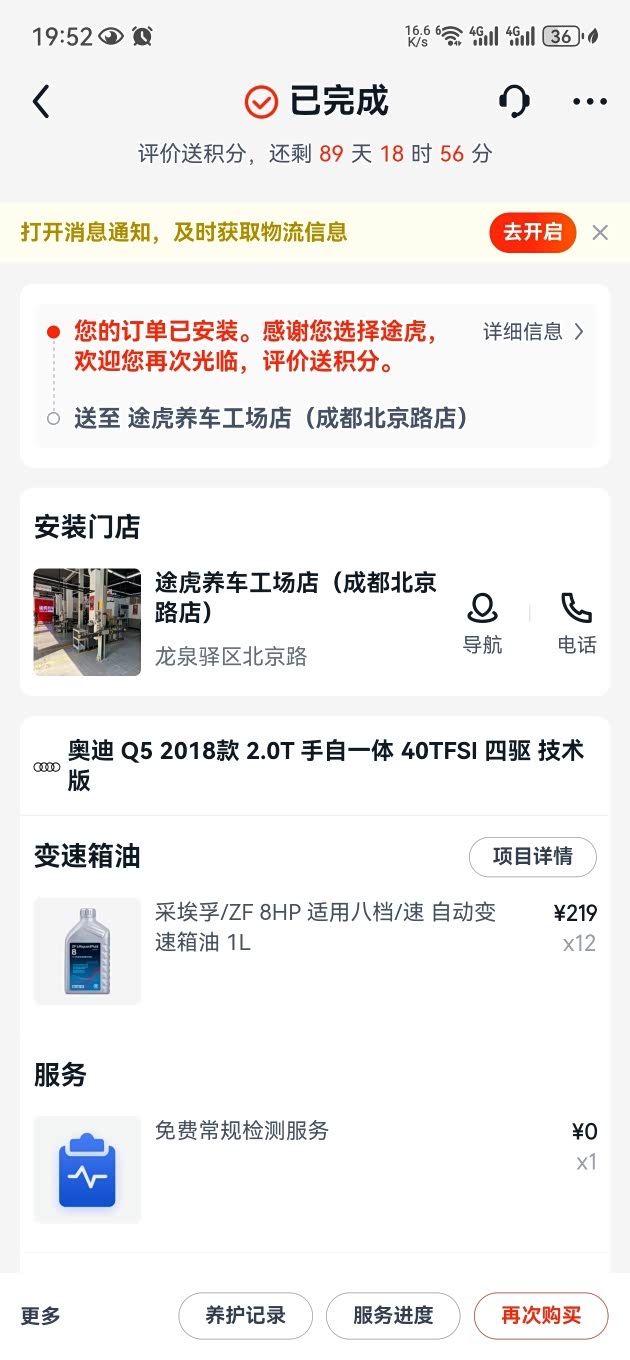The height and width of the screenshot is (1360, 630).
Task: Enable notifications with 去开启 button
Action: coord(533,233)
